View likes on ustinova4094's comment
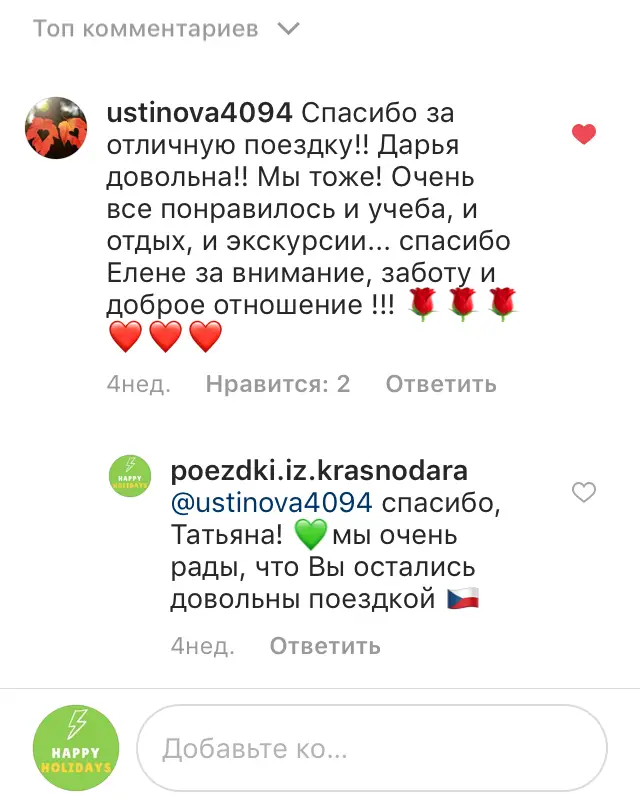 pos(278,384)
